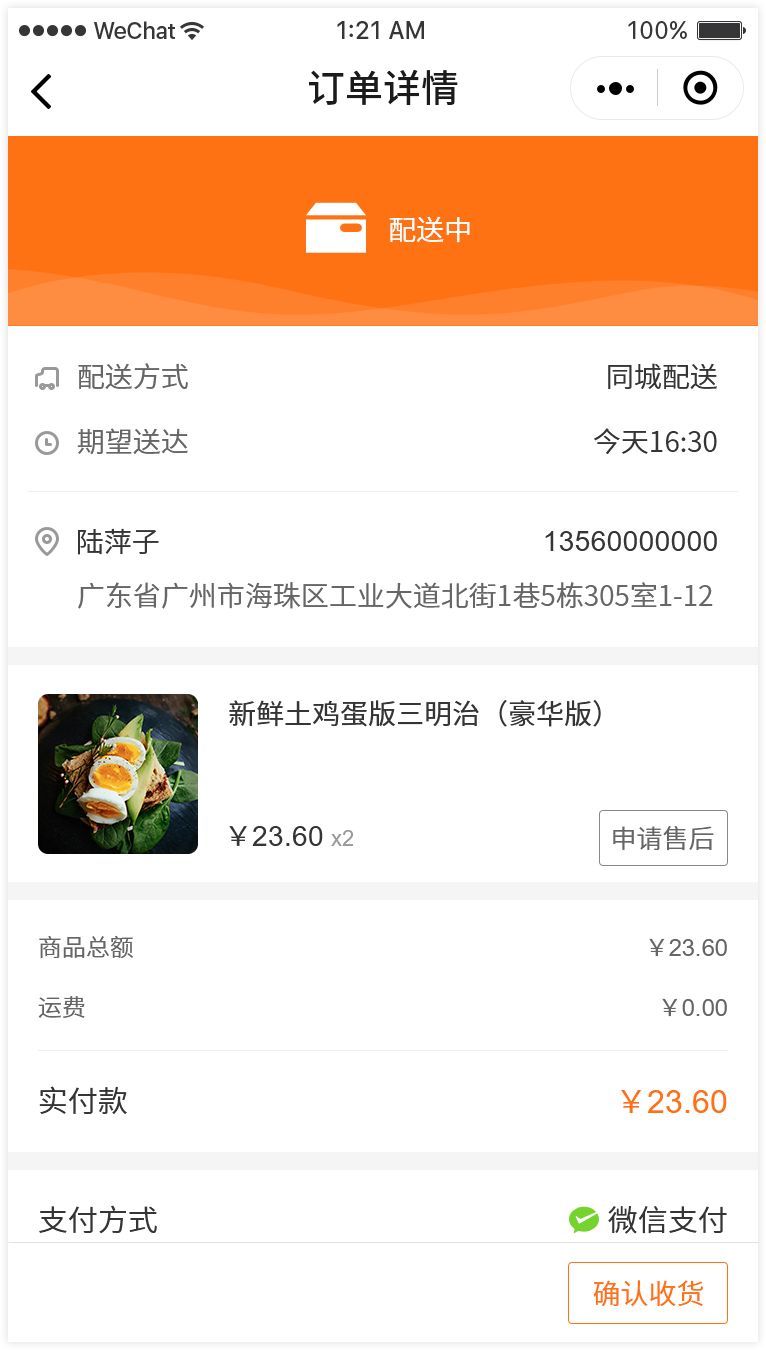The width and height of the screenshot is (766, 1350).
Task: Tap 申请售后 to request after-sales service
Action: (x=663, y=838)
